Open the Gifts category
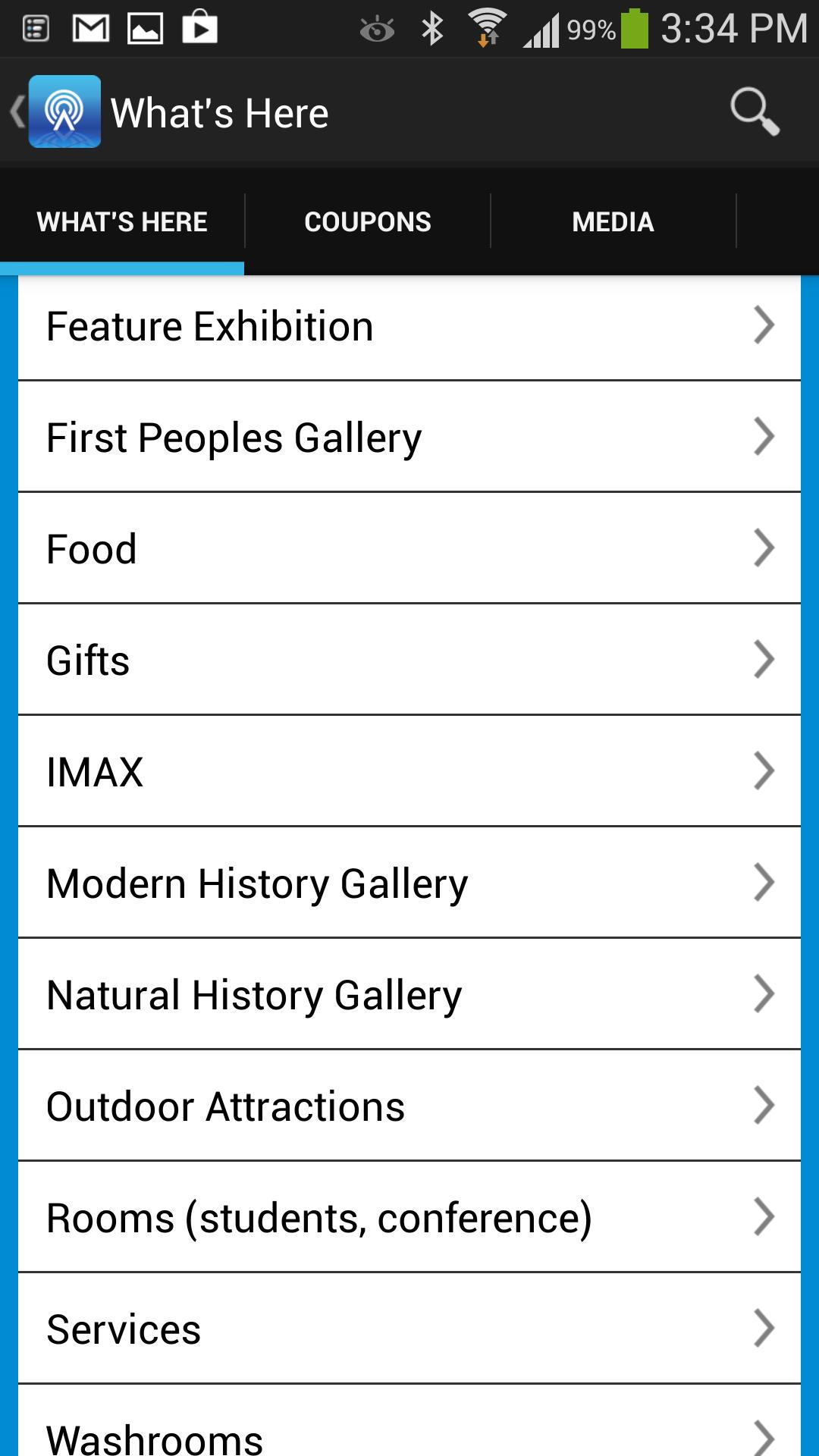This screenshot has width=819, height=1456. (x=409, y=661)
